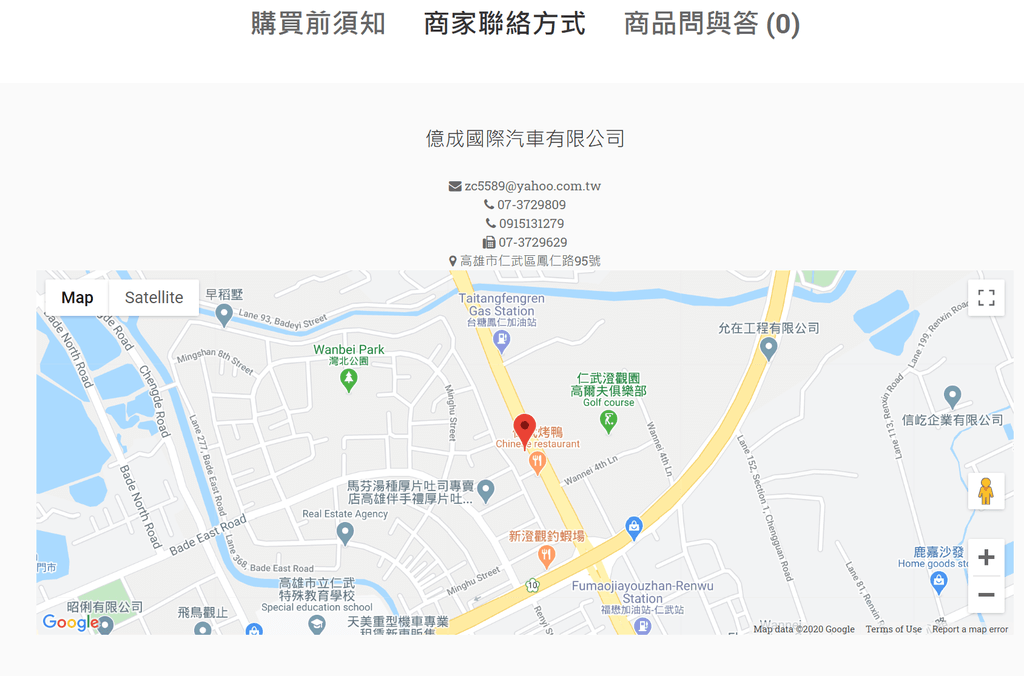This screenshot has width=1024, height=676.
Task: Switch map to Satellite view
Action: pyautogui.click(x=154, y=297)
